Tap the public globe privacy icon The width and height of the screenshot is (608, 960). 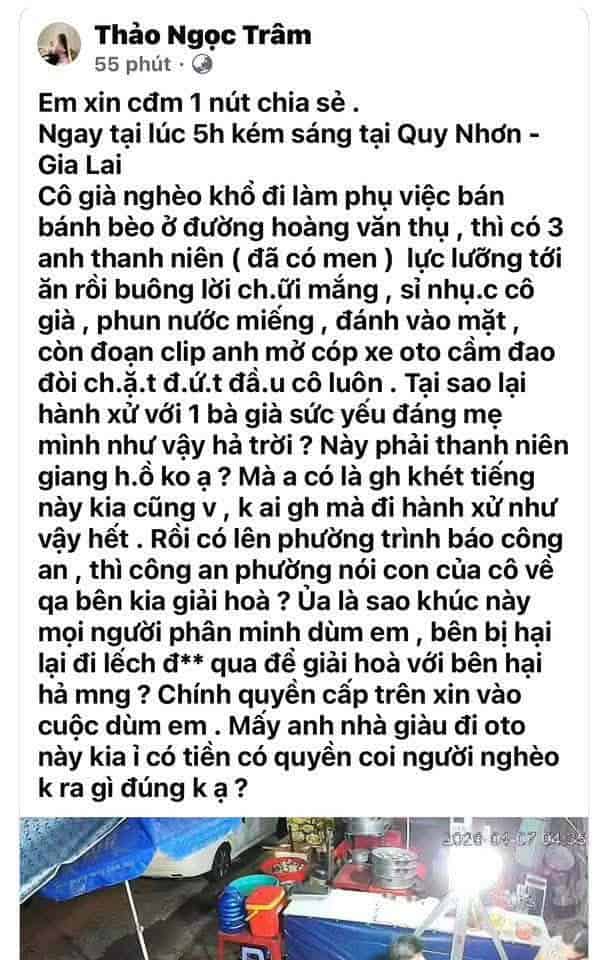click(202, 65)
